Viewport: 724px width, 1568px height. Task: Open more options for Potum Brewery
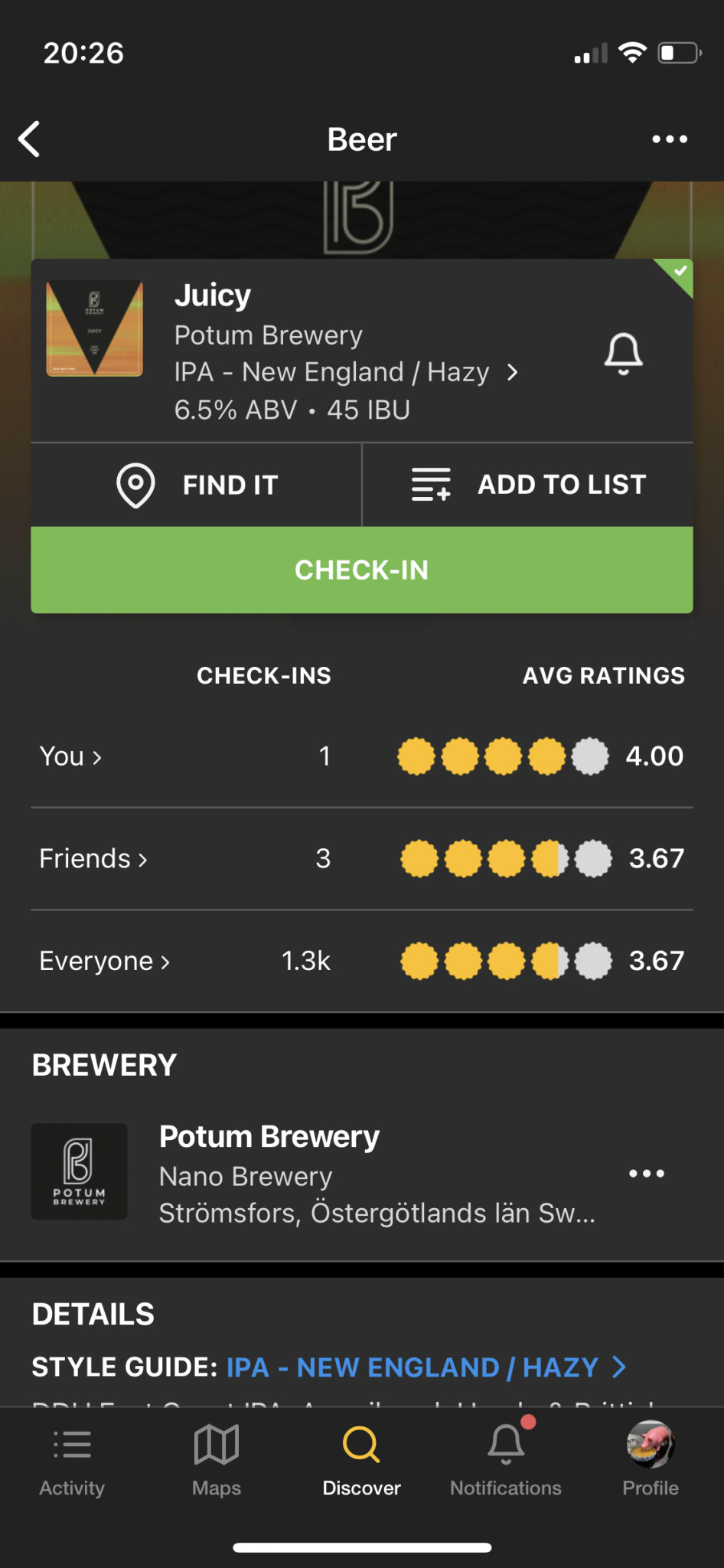647,1173
